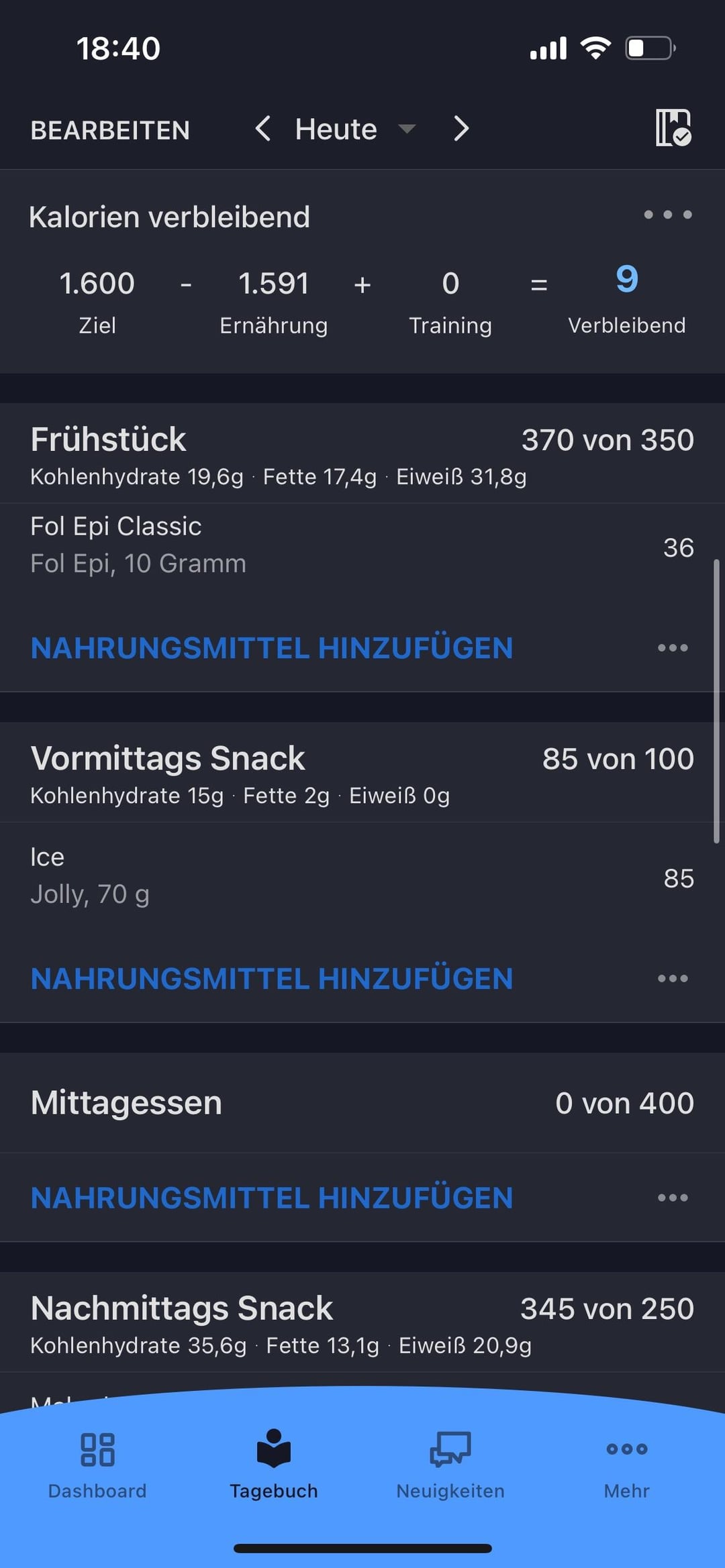The image size is (725, 1568).
Task: Open the Heute date dropdown
Action: point(355,129)
